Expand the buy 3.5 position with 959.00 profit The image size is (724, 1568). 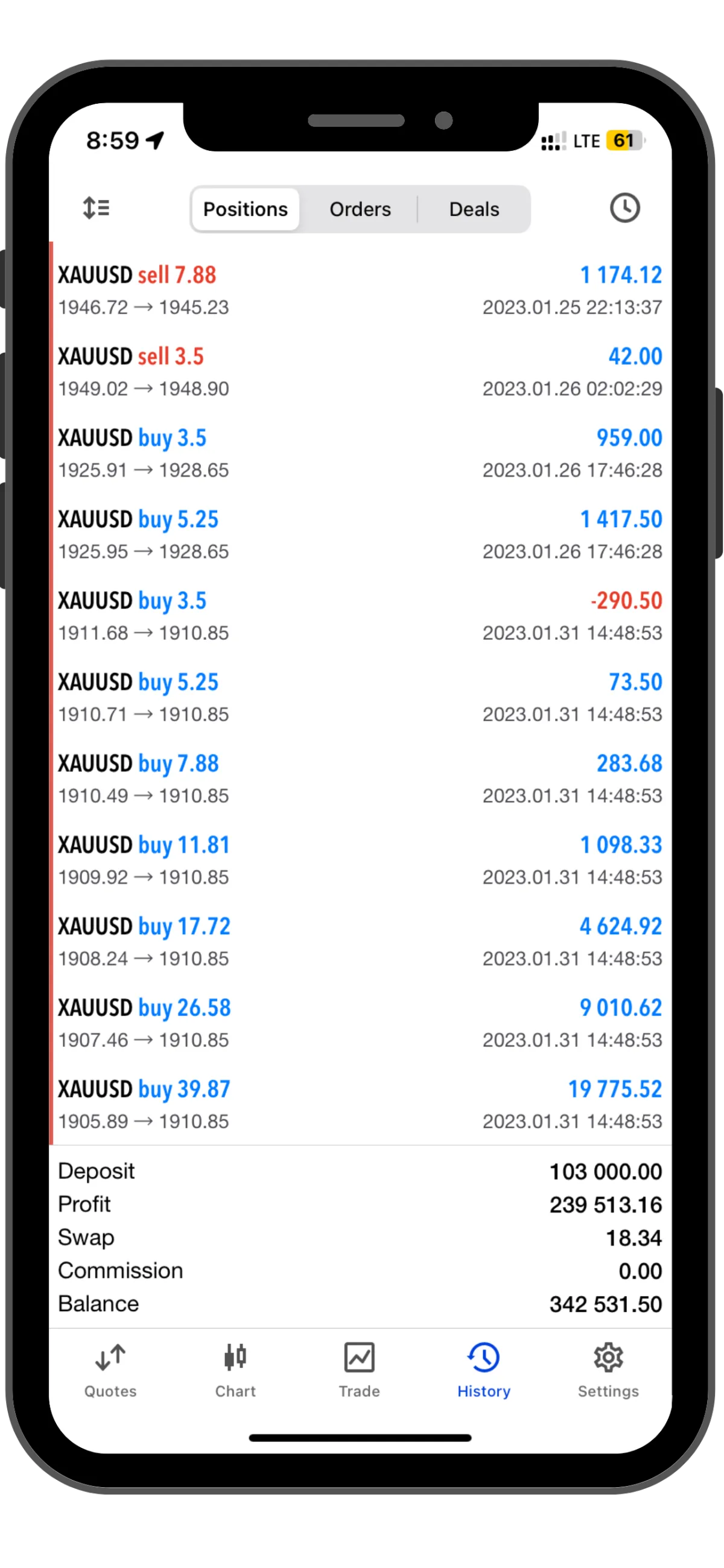click(x=360, y=454)
